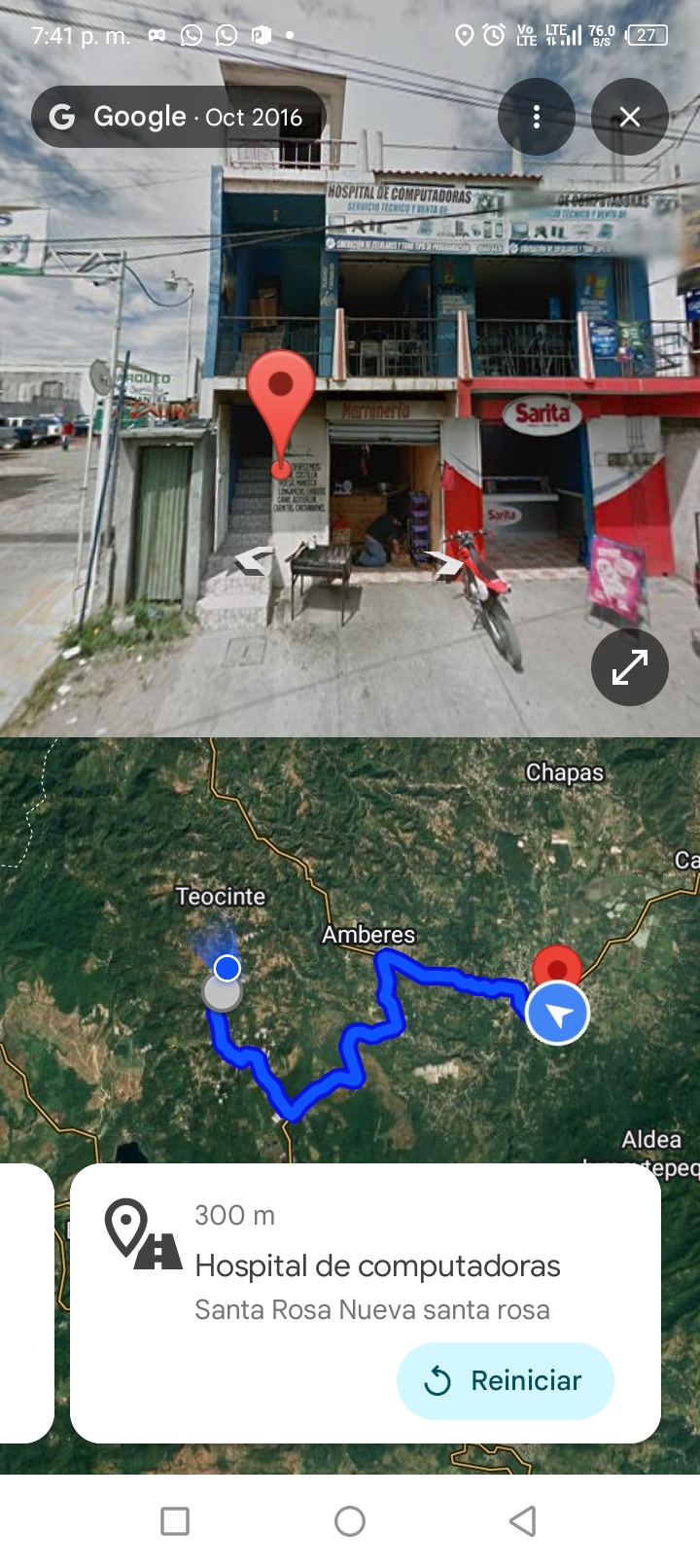Tap the blue navigation arrow on the map
This screenshot has height=1568, width=700.
pyautogui.click(x=557, y=1015)
